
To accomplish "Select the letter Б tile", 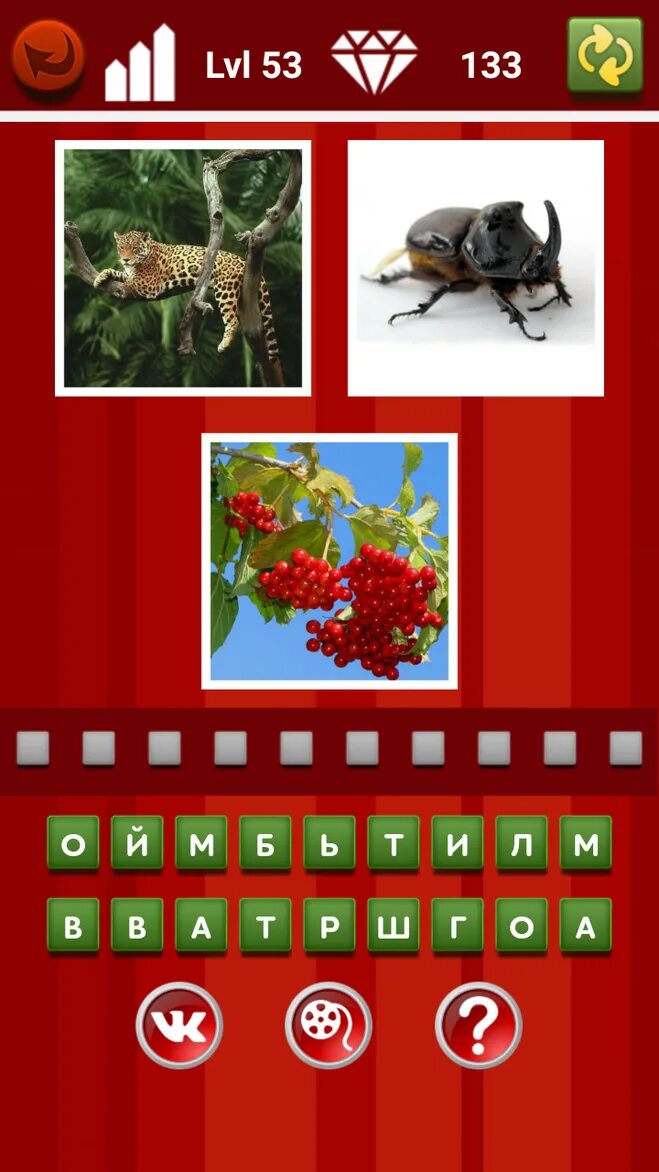I will pos(265,845).
